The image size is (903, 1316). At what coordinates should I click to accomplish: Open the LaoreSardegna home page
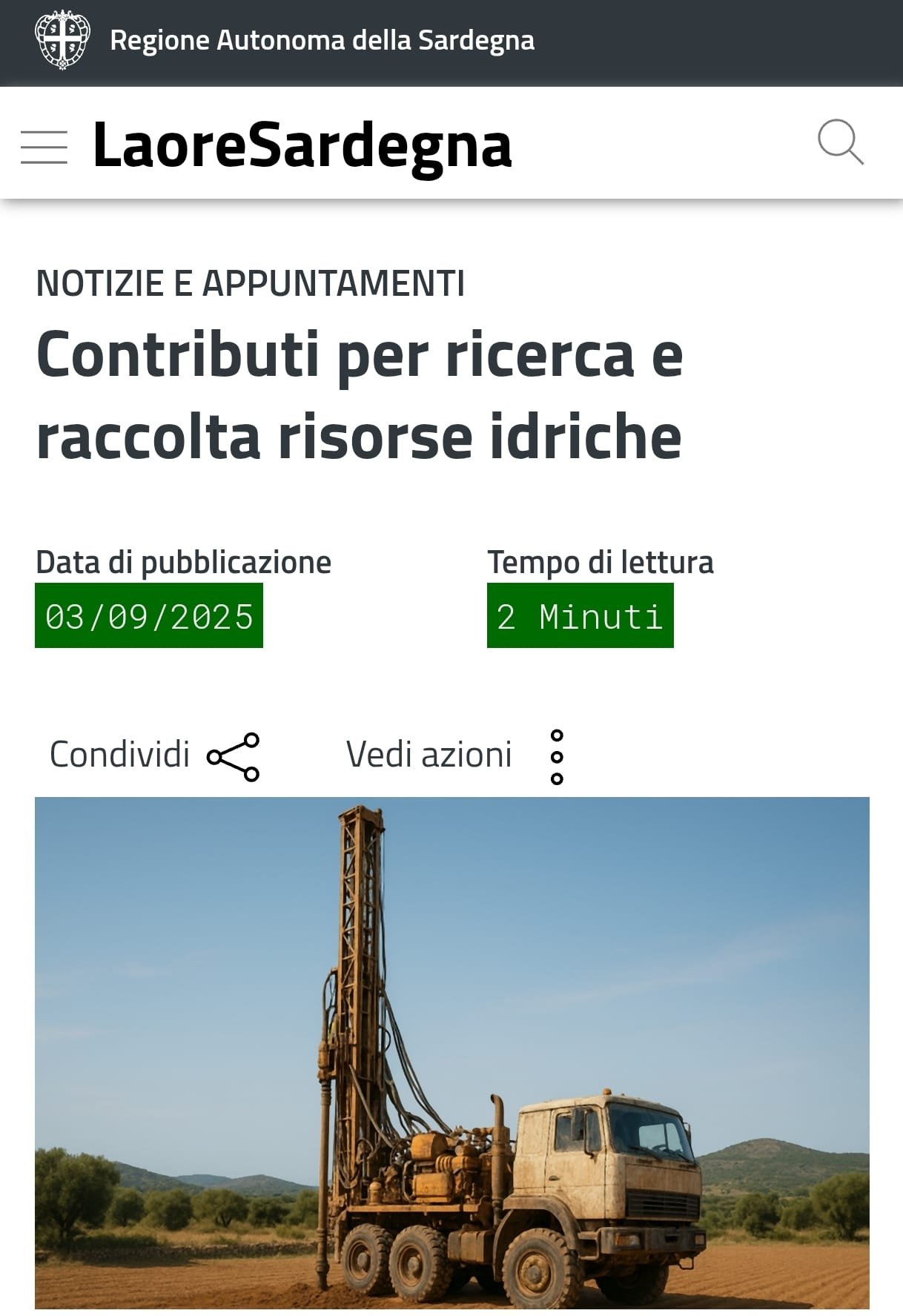[302, 145]
